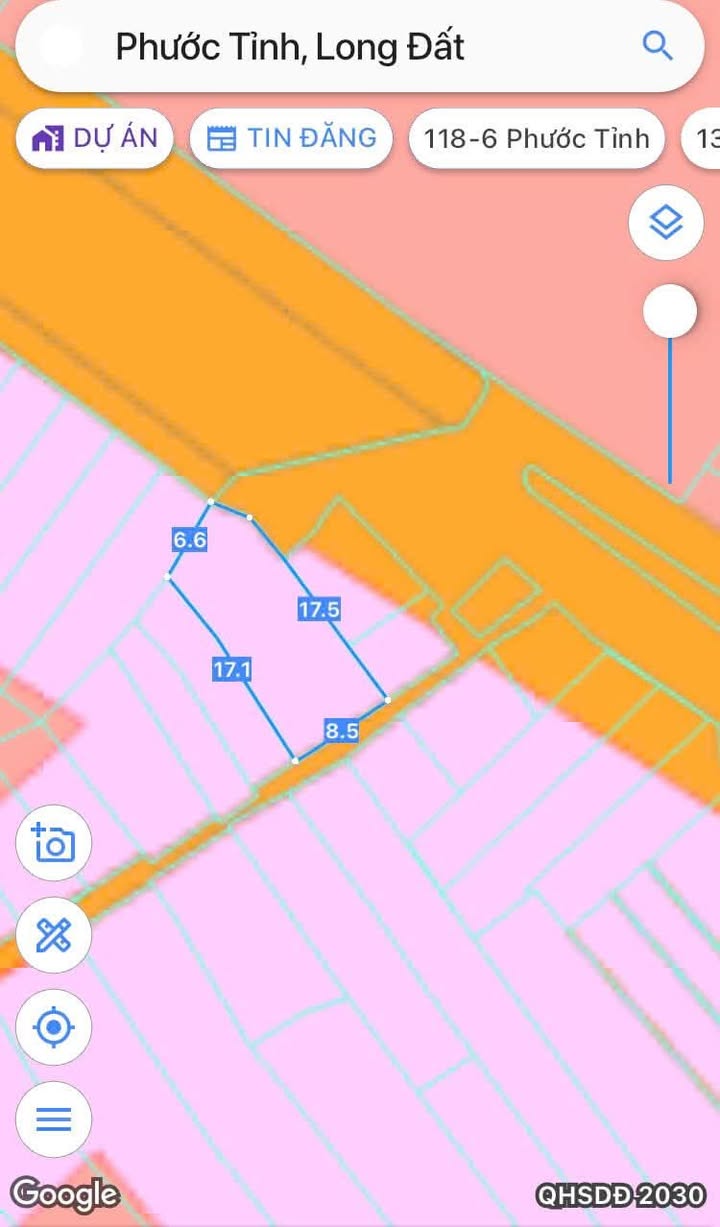Capture a map snapshot with camera button
This screenshot has width=720, height=1227.
tap(54, 843)
